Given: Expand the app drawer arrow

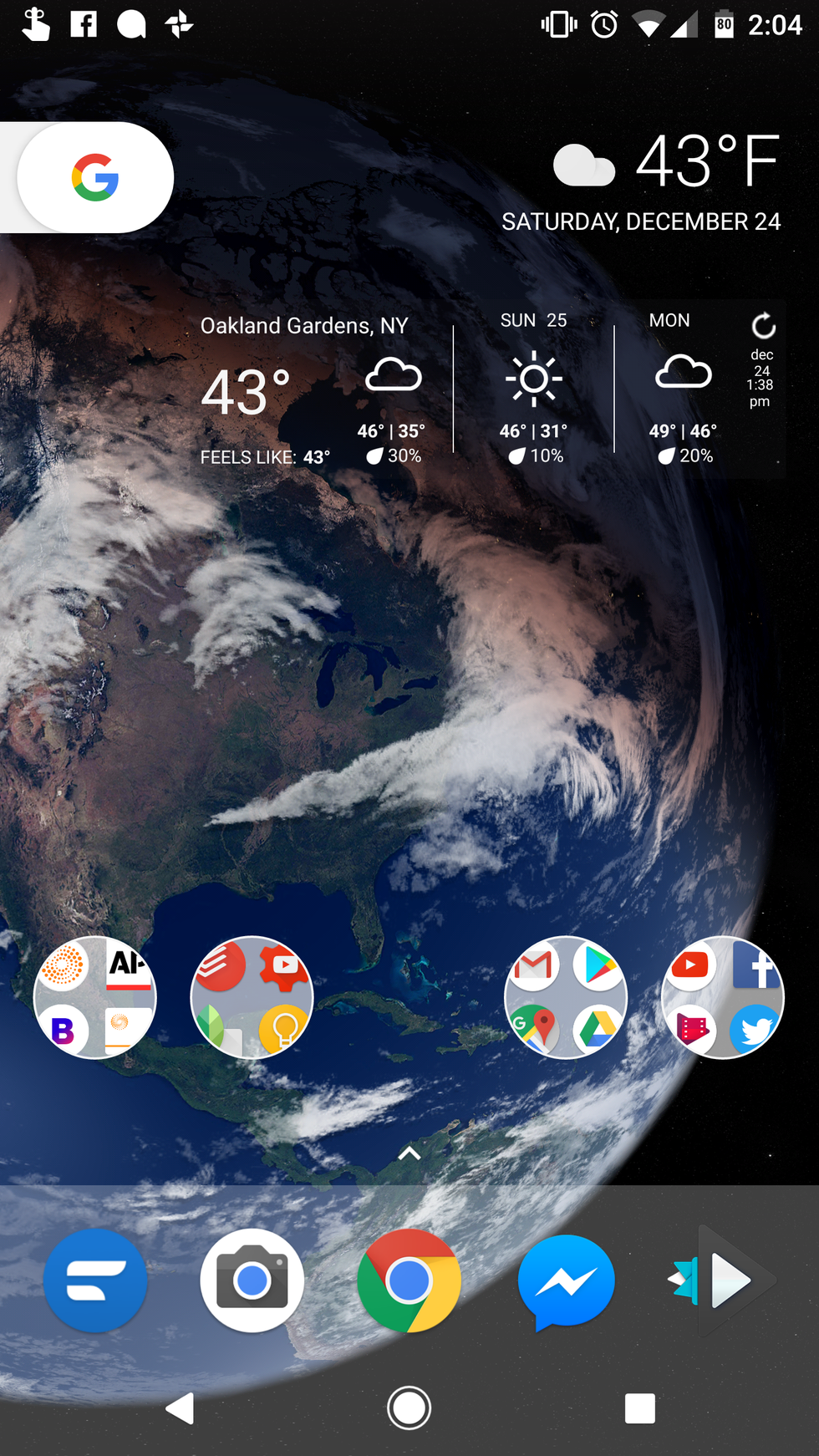Looking at the screenshot, I should [409, 1153].
